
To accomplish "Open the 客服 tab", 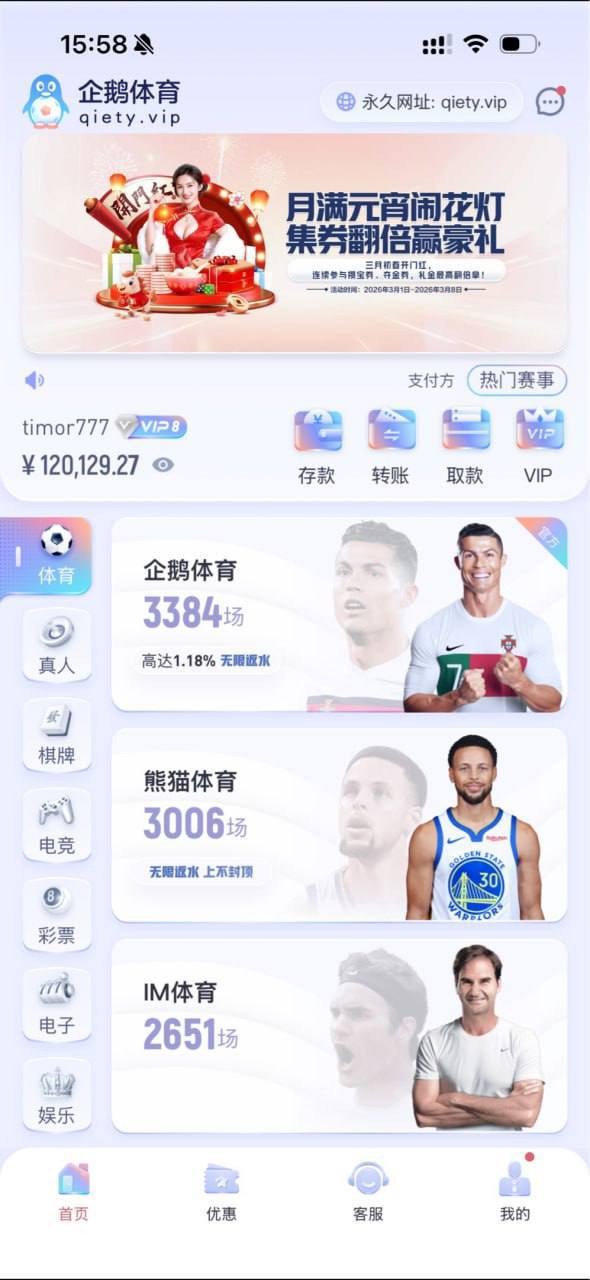I will (x=368, y=1193).
